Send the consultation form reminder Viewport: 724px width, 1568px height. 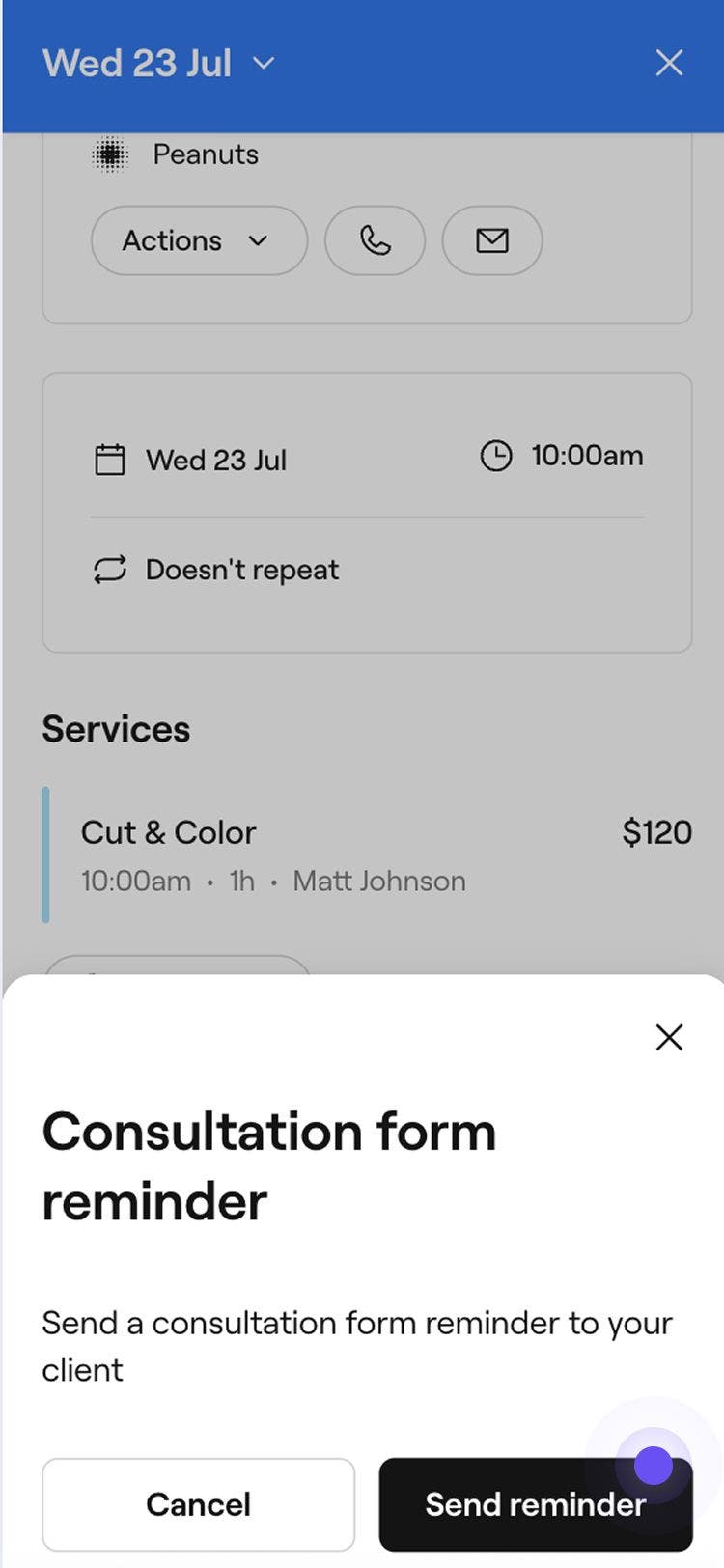535,1503
